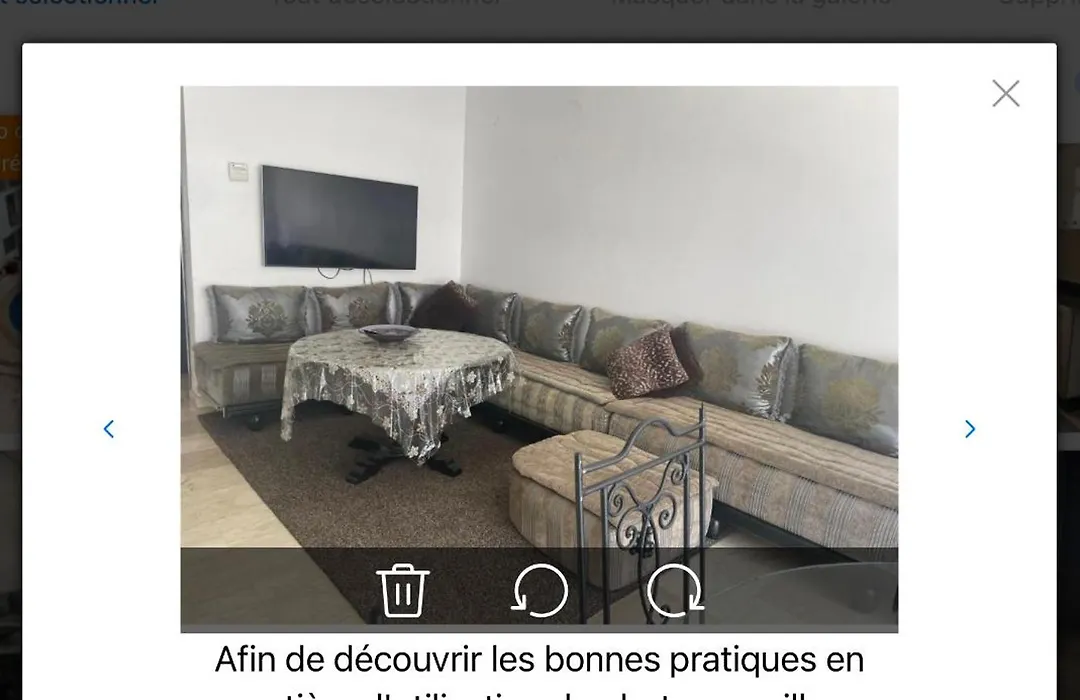The image size is (1080, 700).
Task: Close the photo dialog
Action: point(1005,93)
